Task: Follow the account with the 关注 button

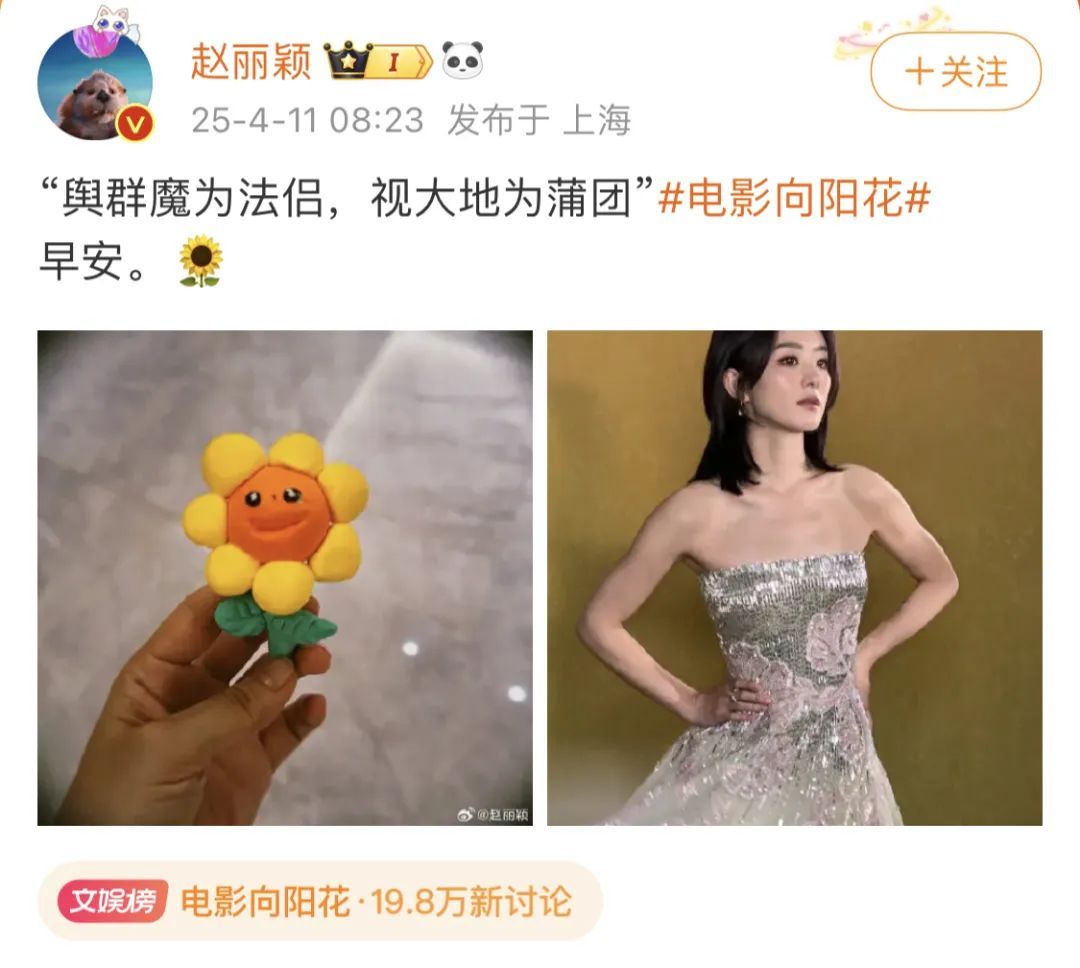Action: 955,72
